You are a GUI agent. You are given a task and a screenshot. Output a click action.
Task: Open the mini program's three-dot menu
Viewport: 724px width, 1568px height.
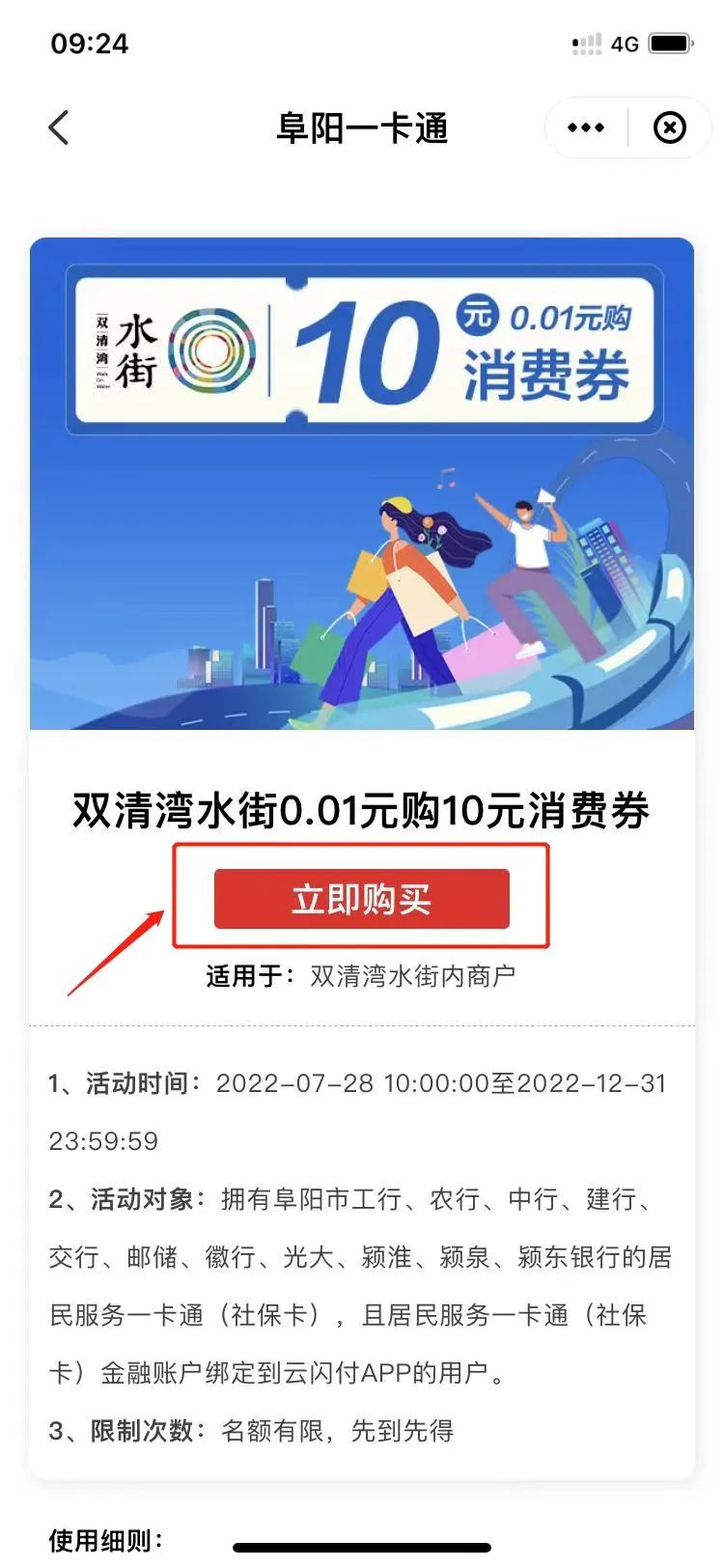[x=586, y=127]
